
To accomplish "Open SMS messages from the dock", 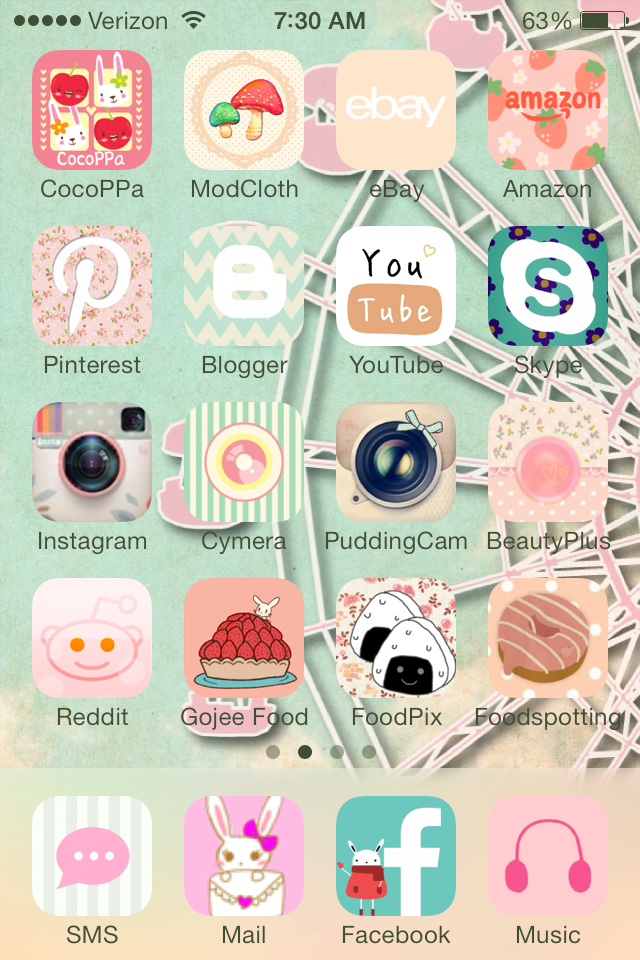I will pyautogui.click(x=92, y=856).
